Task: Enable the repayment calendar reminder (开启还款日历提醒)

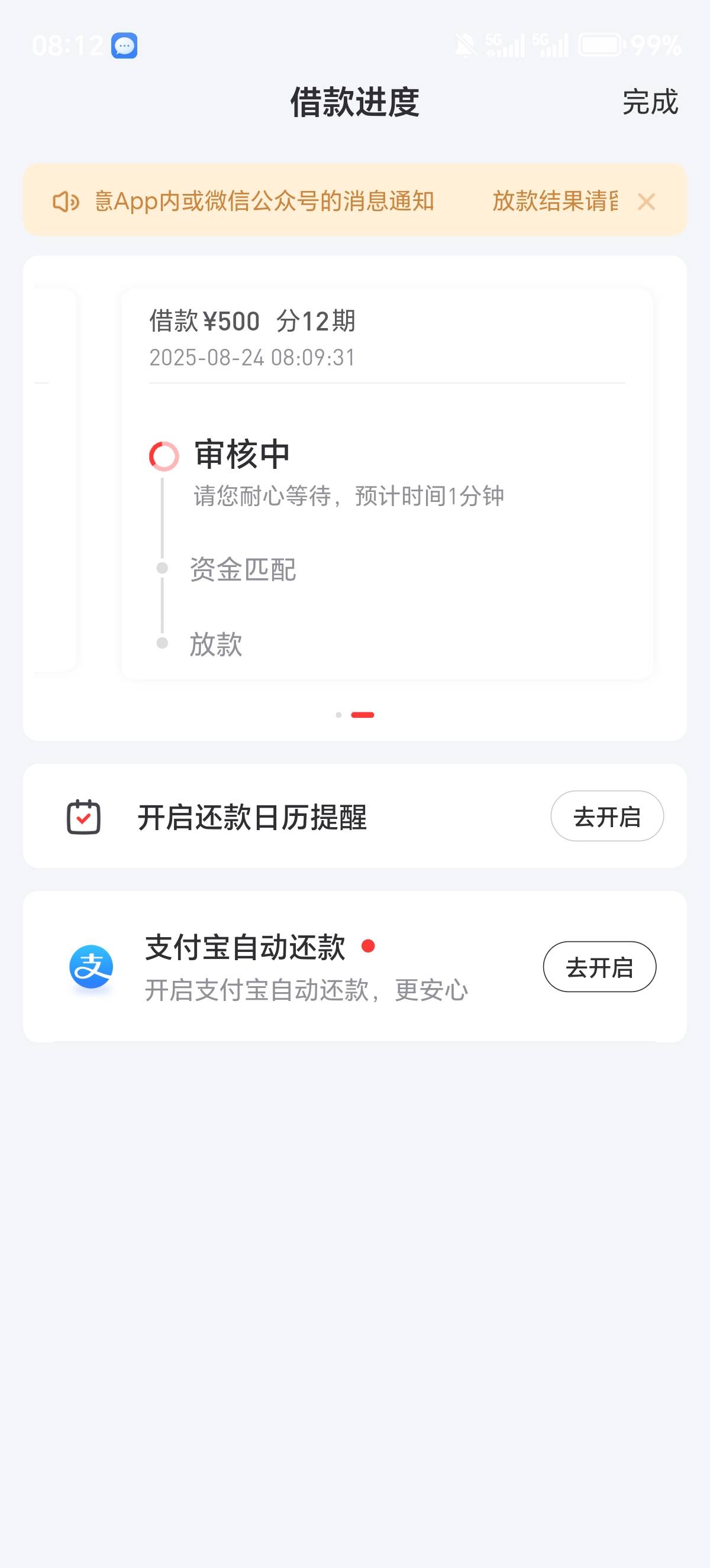Action: coord(606,816)
